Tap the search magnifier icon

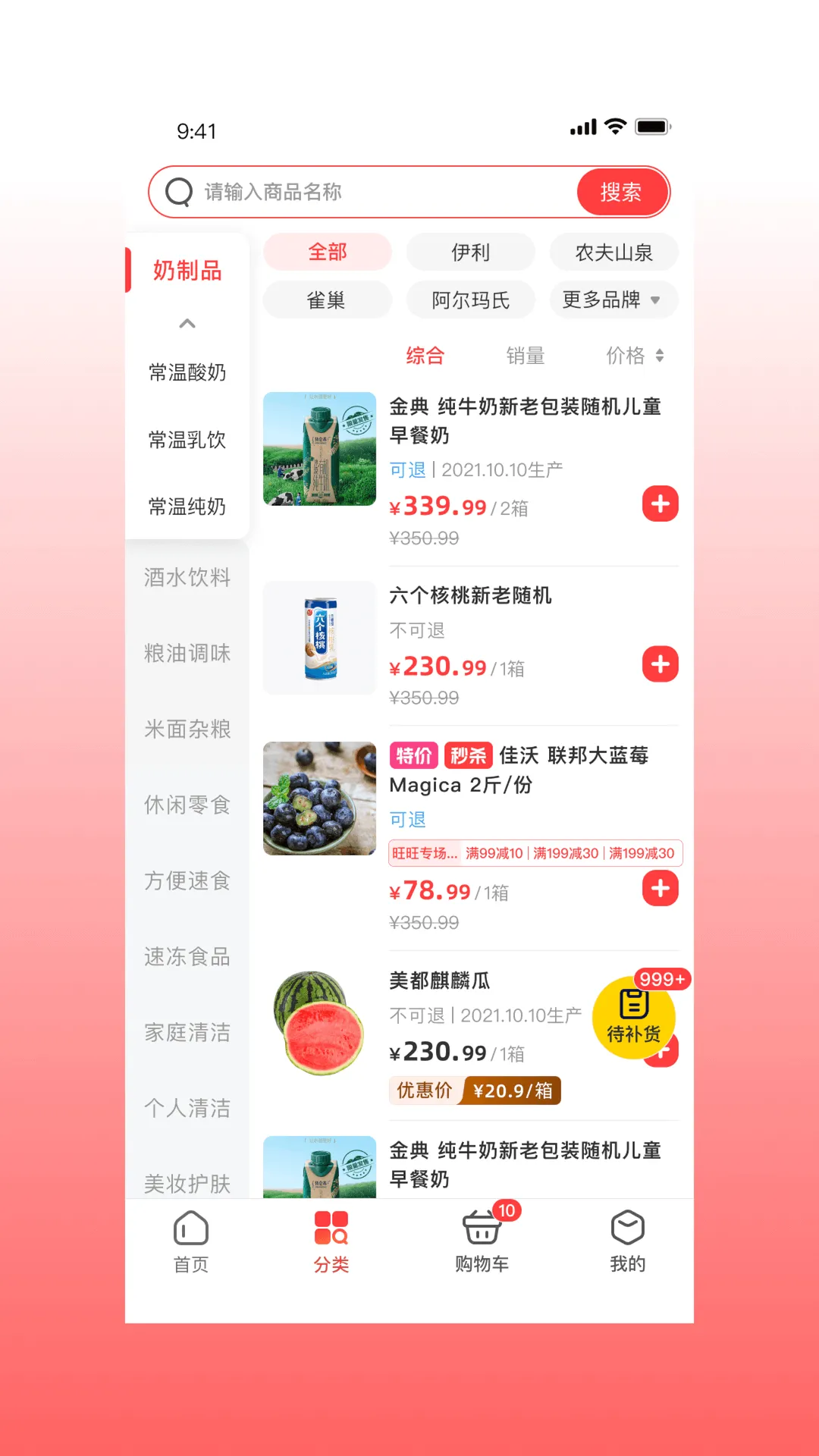click(180, 192)
